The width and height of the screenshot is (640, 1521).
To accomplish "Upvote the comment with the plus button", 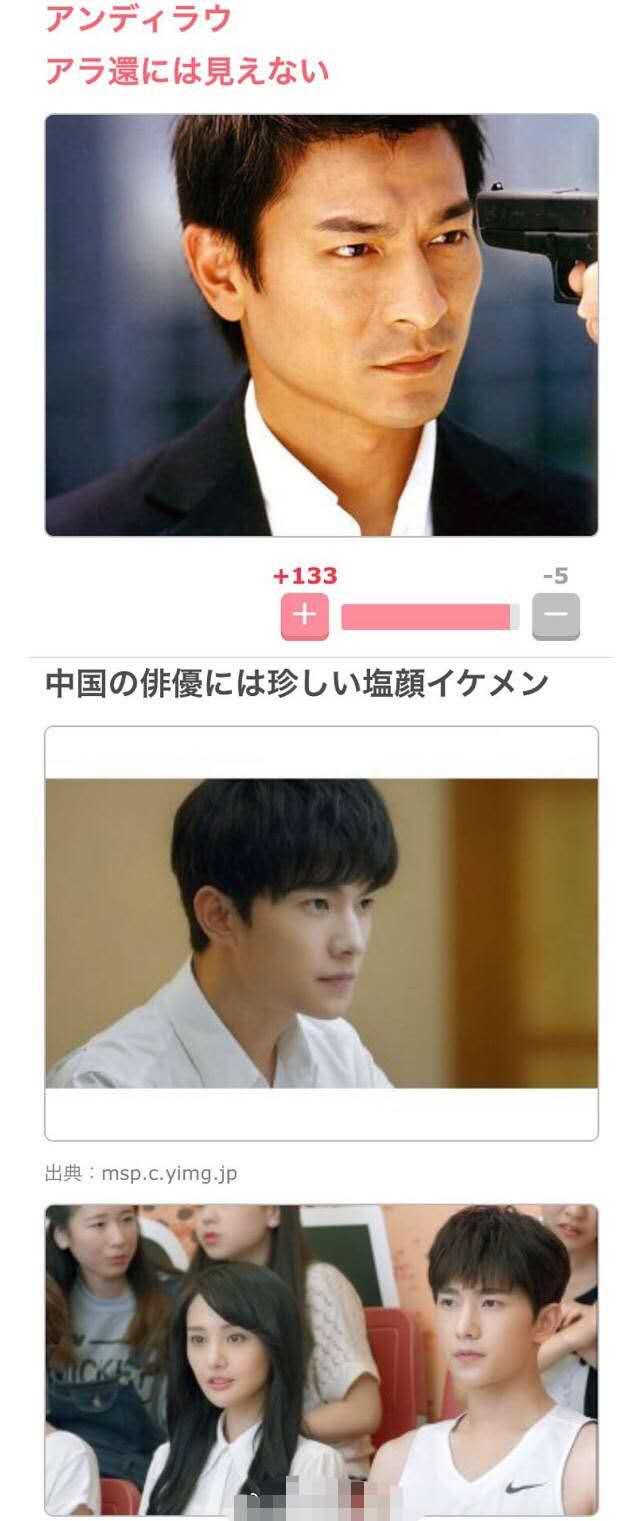I will coord(305,616).
